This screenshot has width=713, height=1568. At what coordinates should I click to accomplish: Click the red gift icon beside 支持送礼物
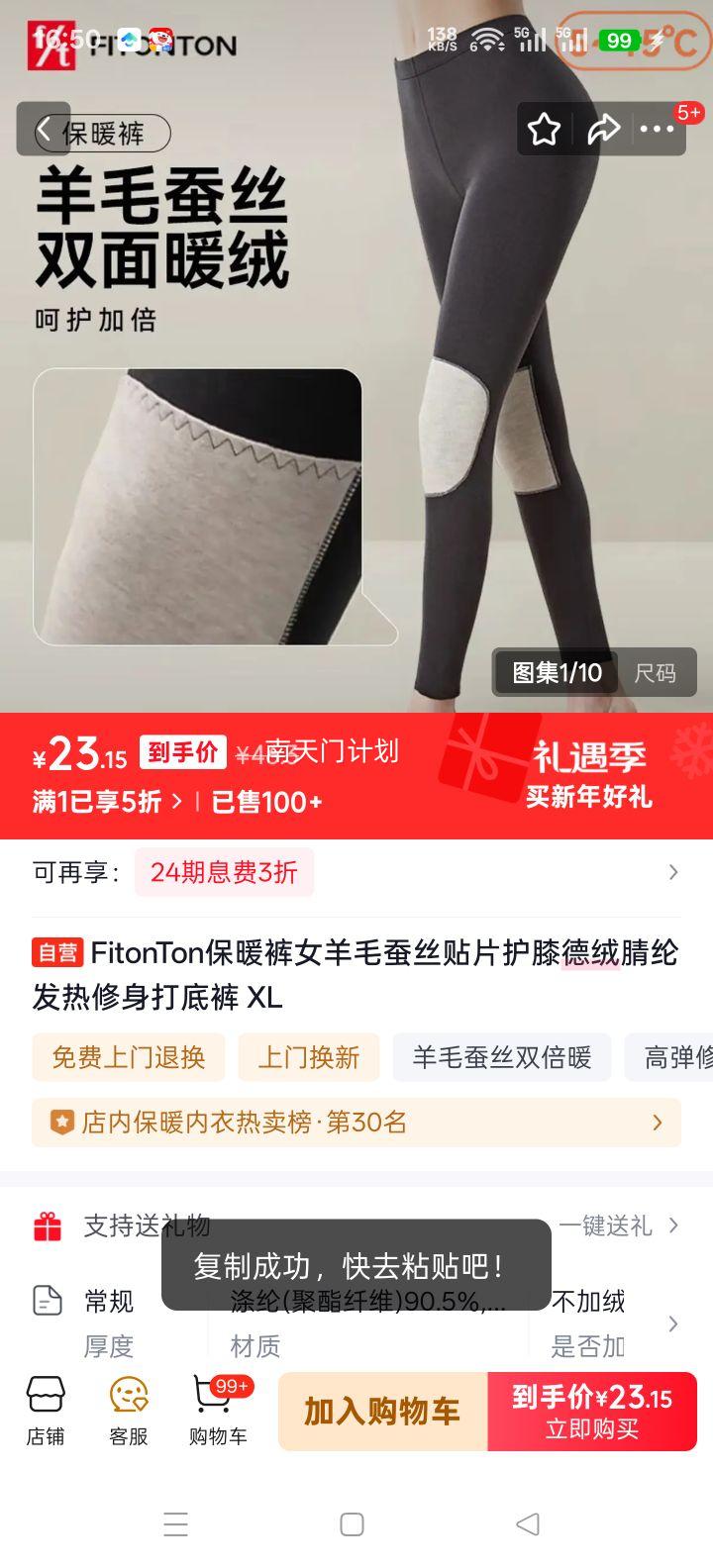pos(46,1225)
